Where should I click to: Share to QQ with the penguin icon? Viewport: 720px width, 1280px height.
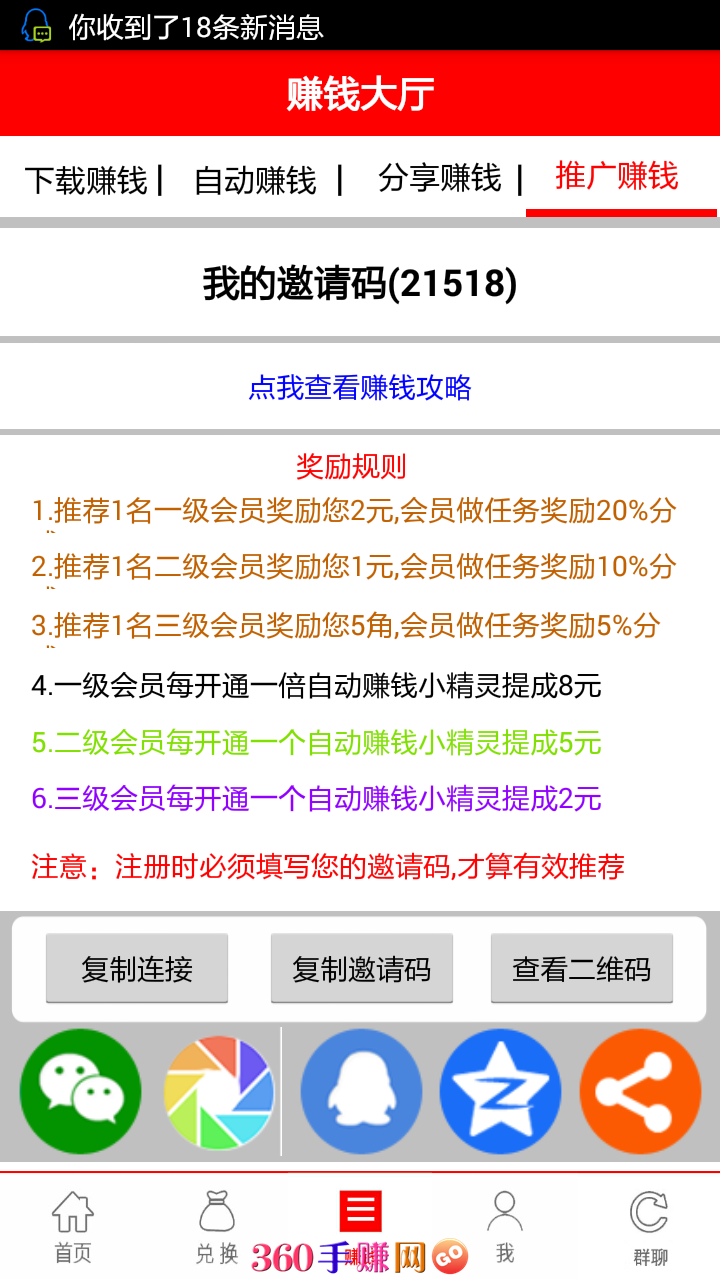(362, 1092)
